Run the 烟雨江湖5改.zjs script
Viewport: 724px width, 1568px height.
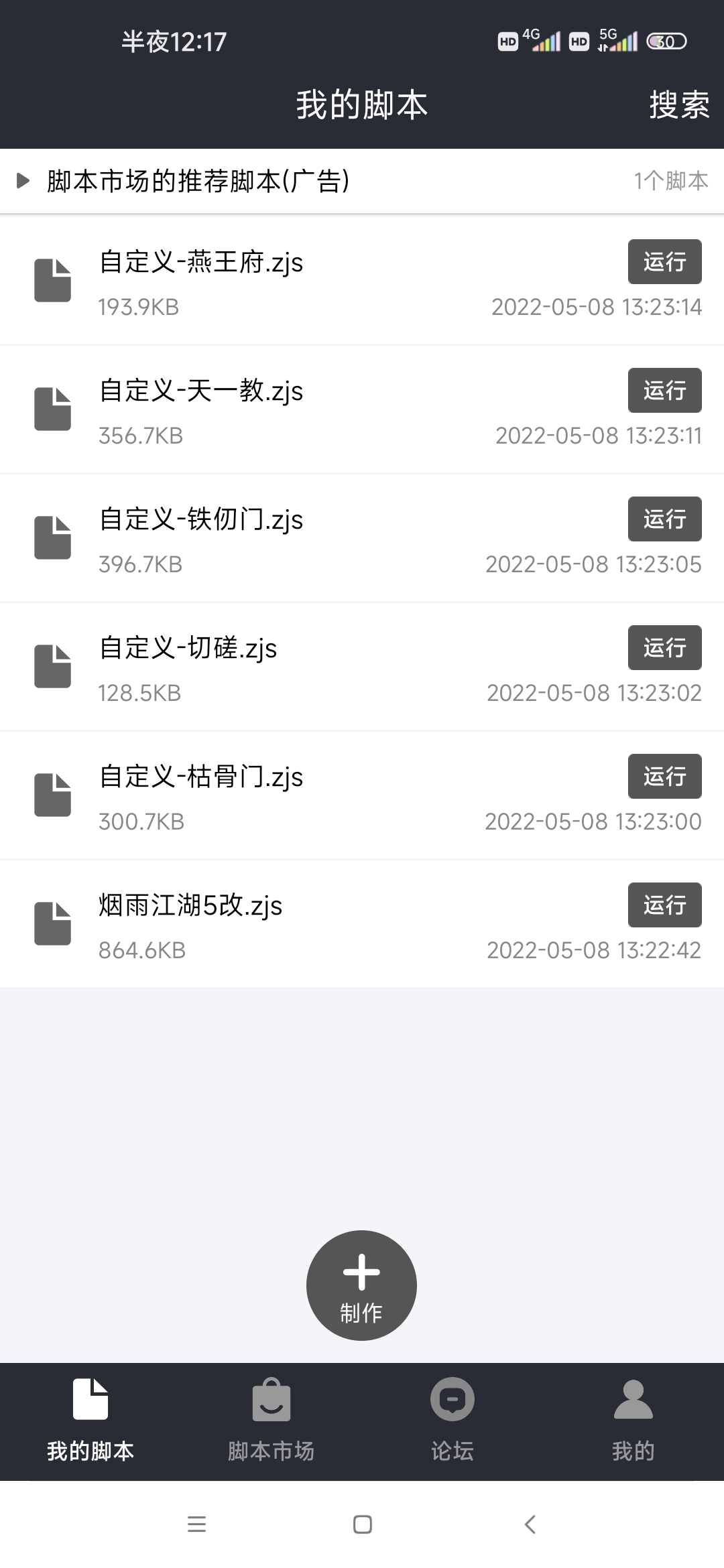click(664, 905)
